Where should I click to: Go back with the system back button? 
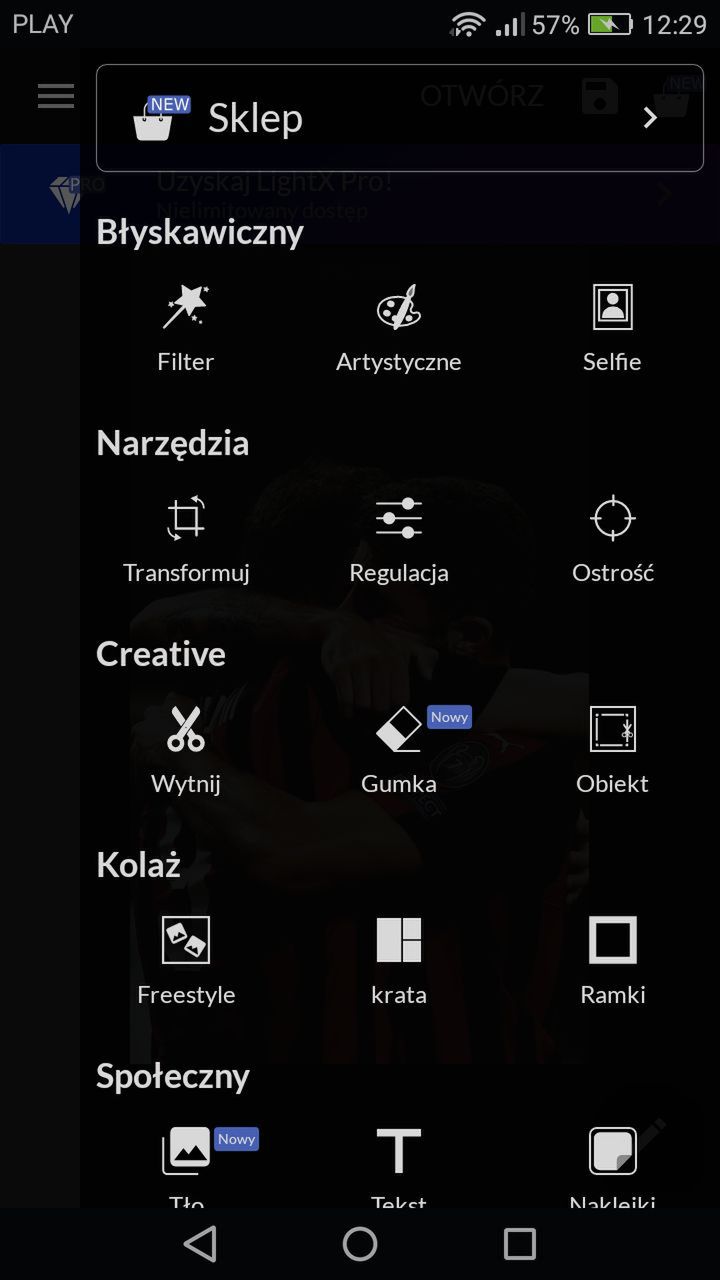(200, 1244)
